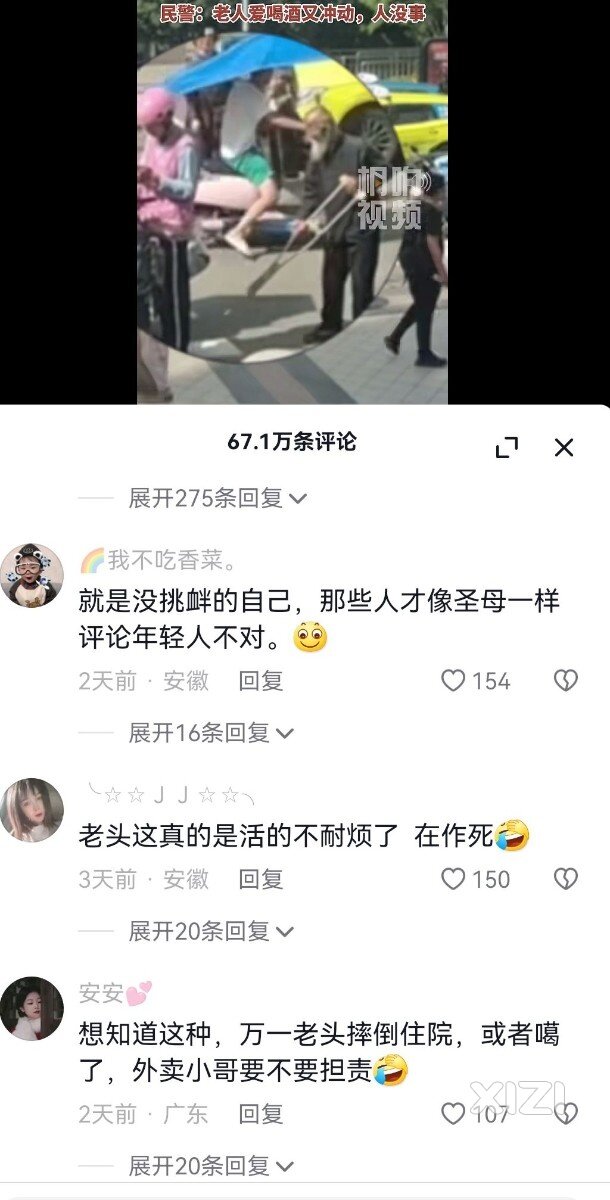The height and width of the screenshot is (1200, 610).
Task: Like the comment 老头这真的是活的不耐烦了
Action: click(455, 879)
